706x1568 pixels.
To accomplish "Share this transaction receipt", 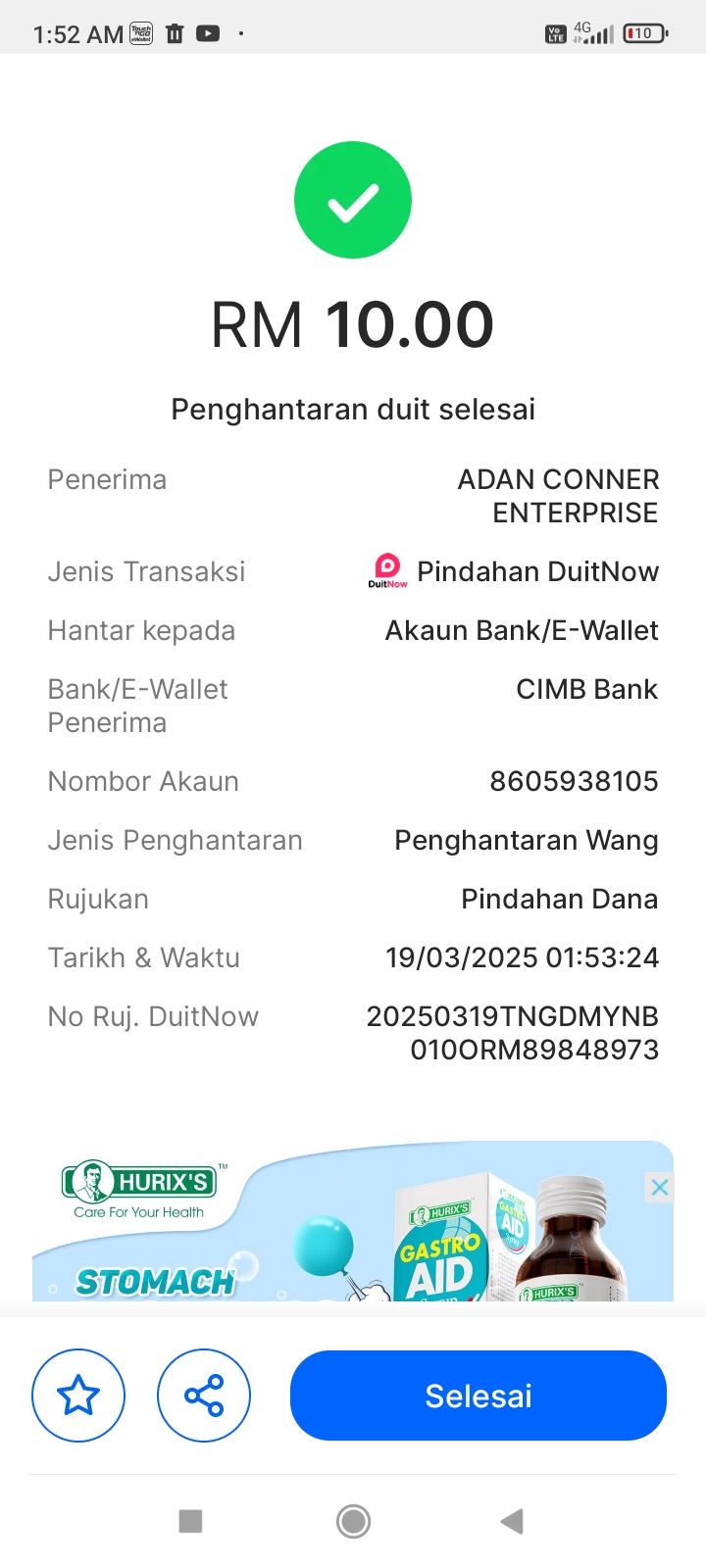I will point(204,1396).
